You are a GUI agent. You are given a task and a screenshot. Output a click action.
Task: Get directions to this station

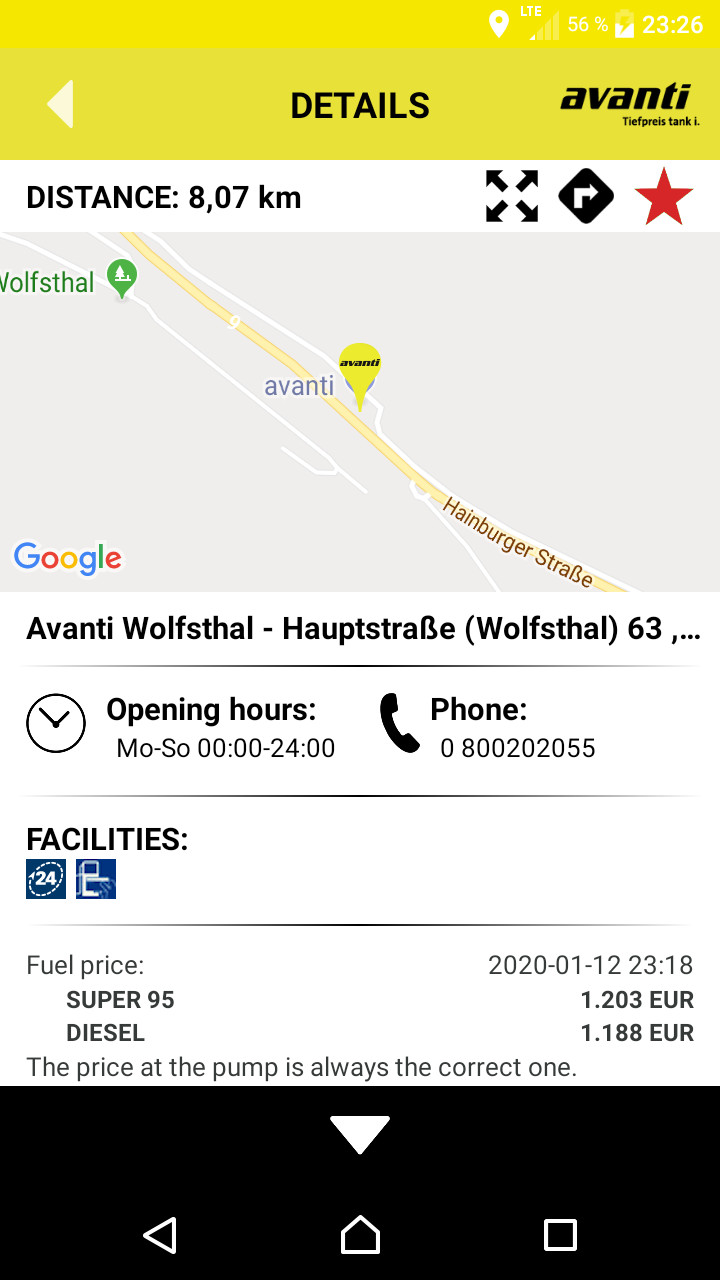point(586,196)
